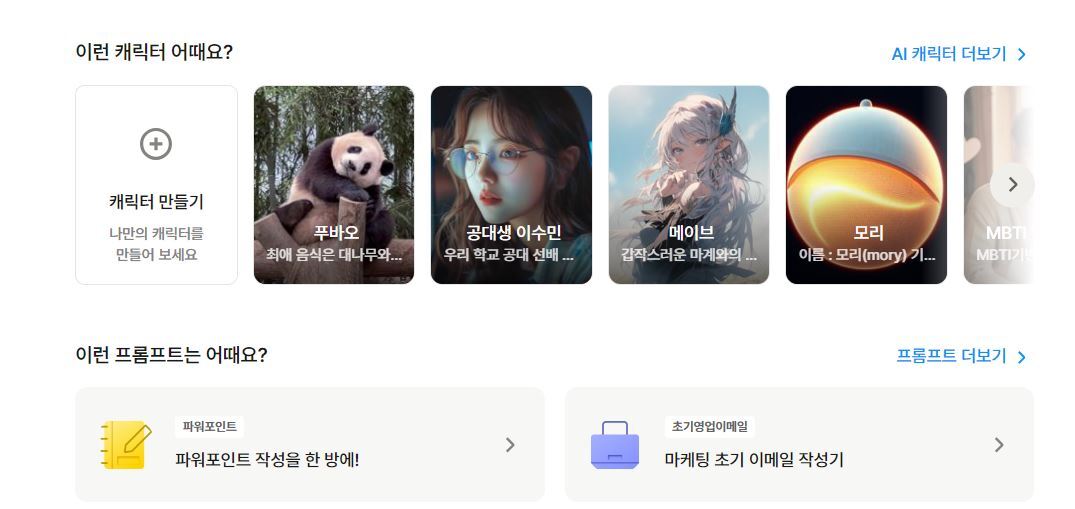
Task: Tap the next arrow in the character carousel
Action: [1012, 185]
